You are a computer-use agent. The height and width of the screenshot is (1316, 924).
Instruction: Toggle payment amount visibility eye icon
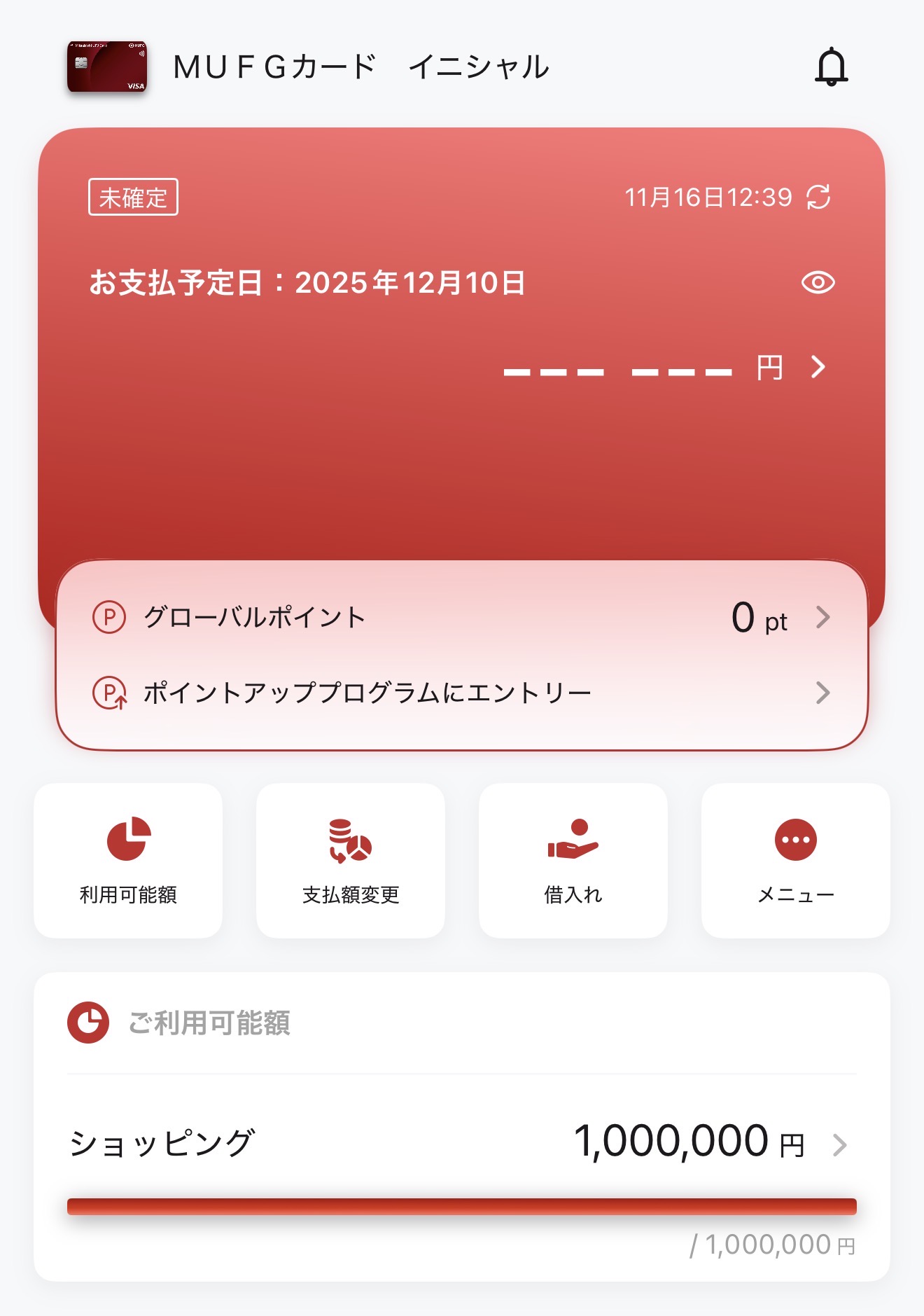(x=818, y=282)
